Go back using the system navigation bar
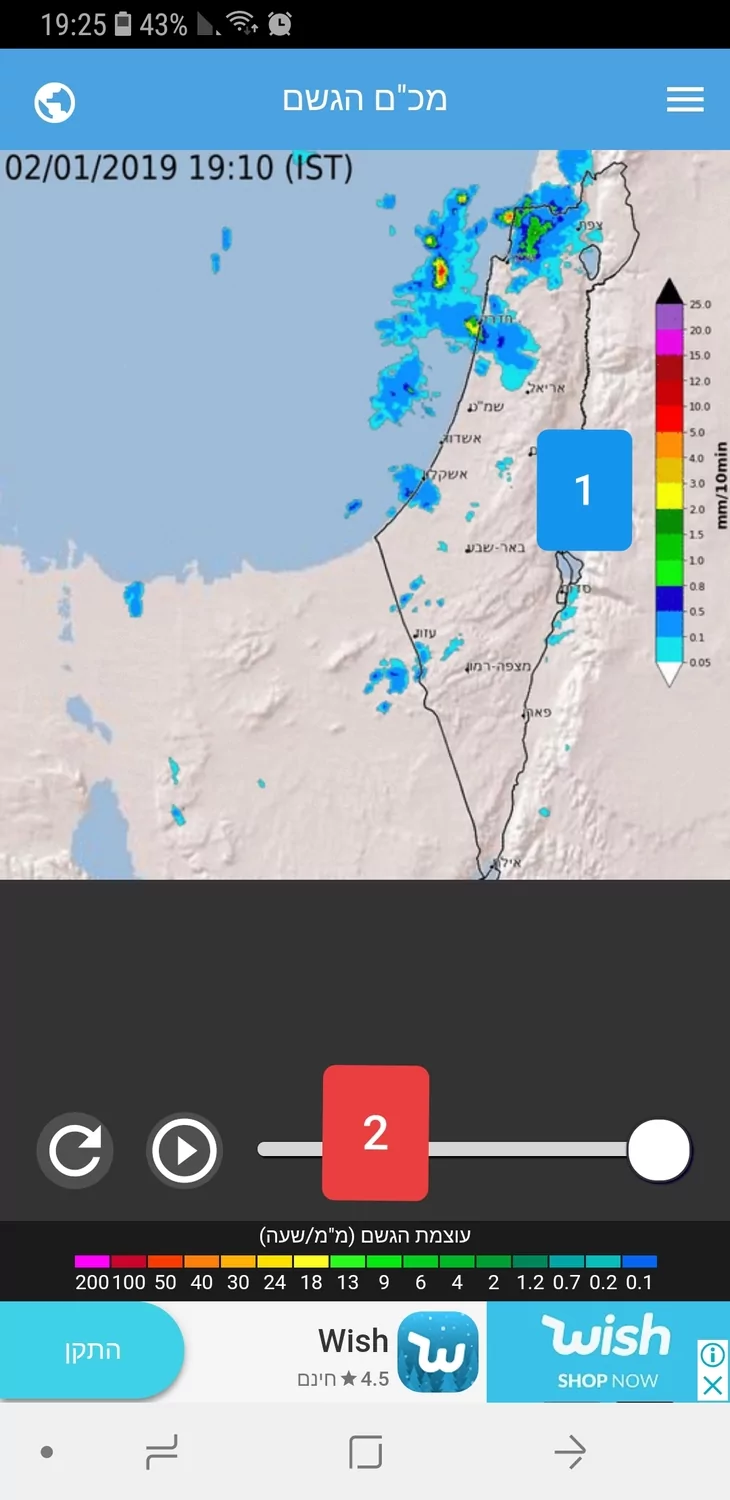The image size is (730, 1500). pyautogui.click(x=571, y=1452)
